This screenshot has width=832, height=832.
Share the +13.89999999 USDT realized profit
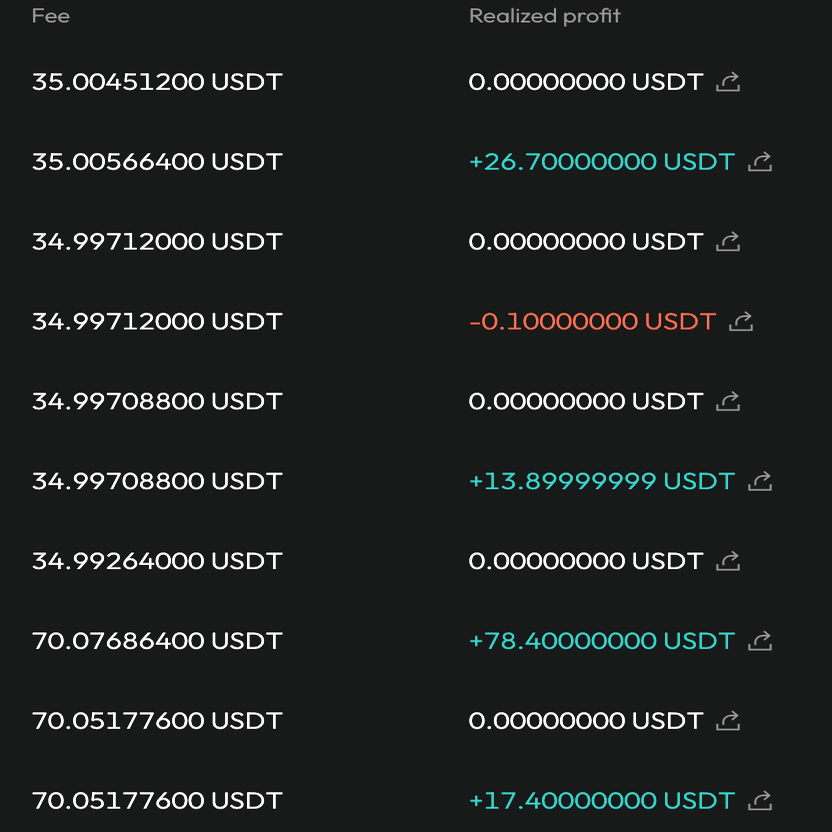pyautogui.click(x=760, y=481)
